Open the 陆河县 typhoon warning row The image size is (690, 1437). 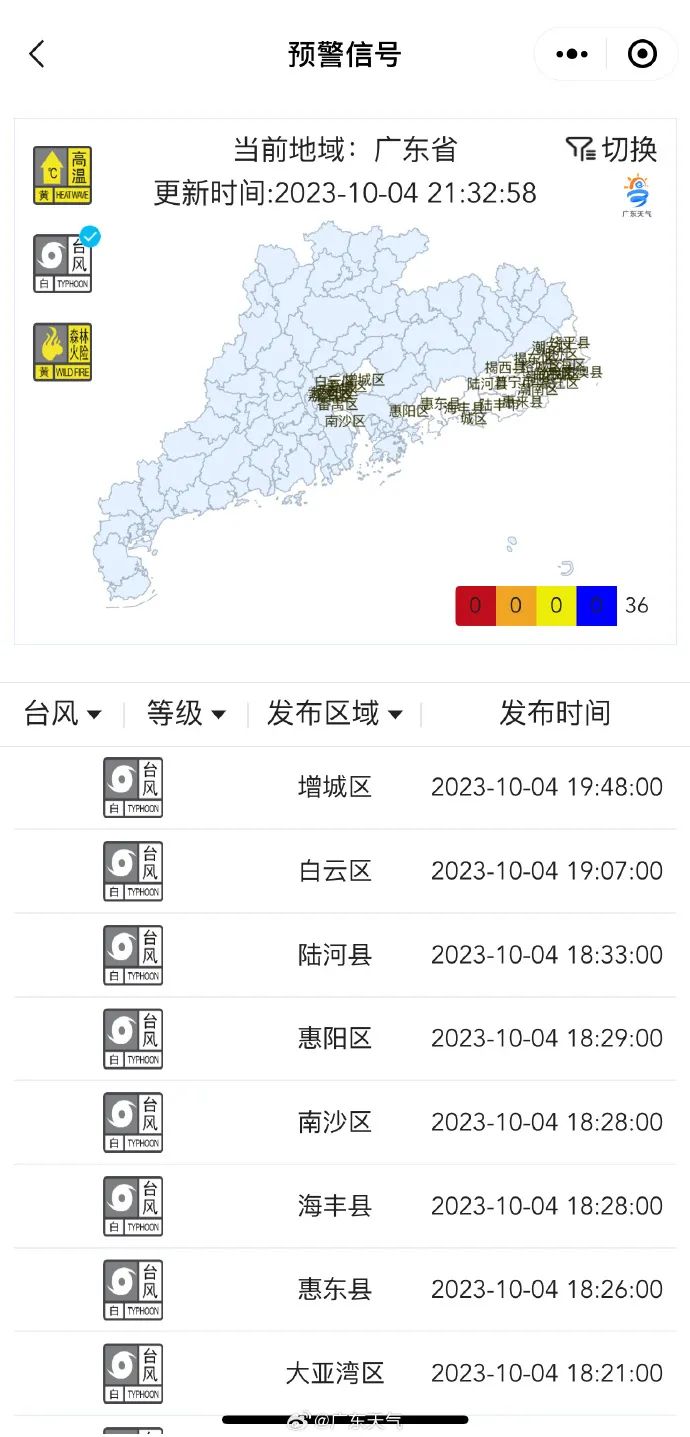tap(345, 955)
